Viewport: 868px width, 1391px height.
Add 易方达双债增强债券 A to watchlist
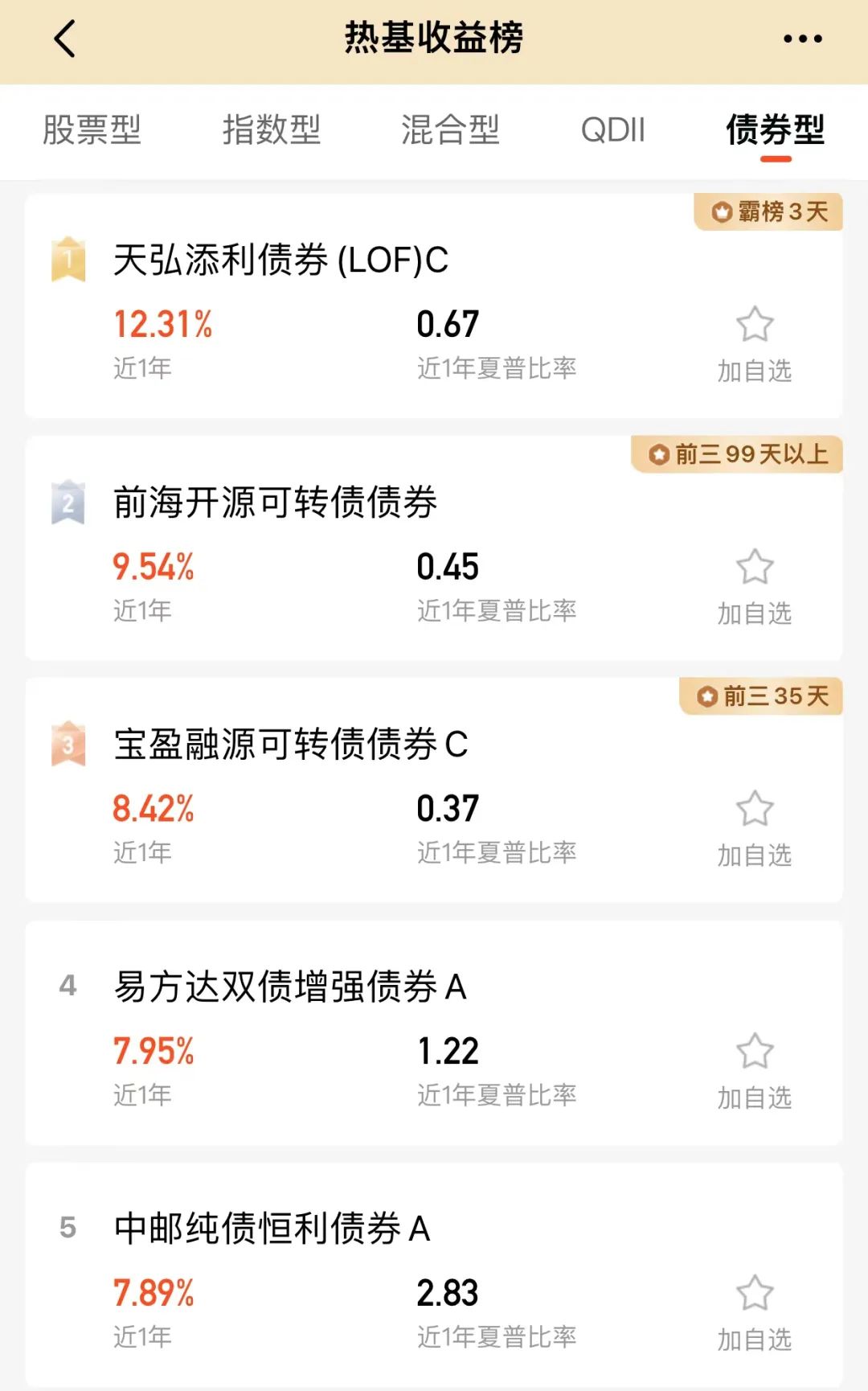[755, 1072]
